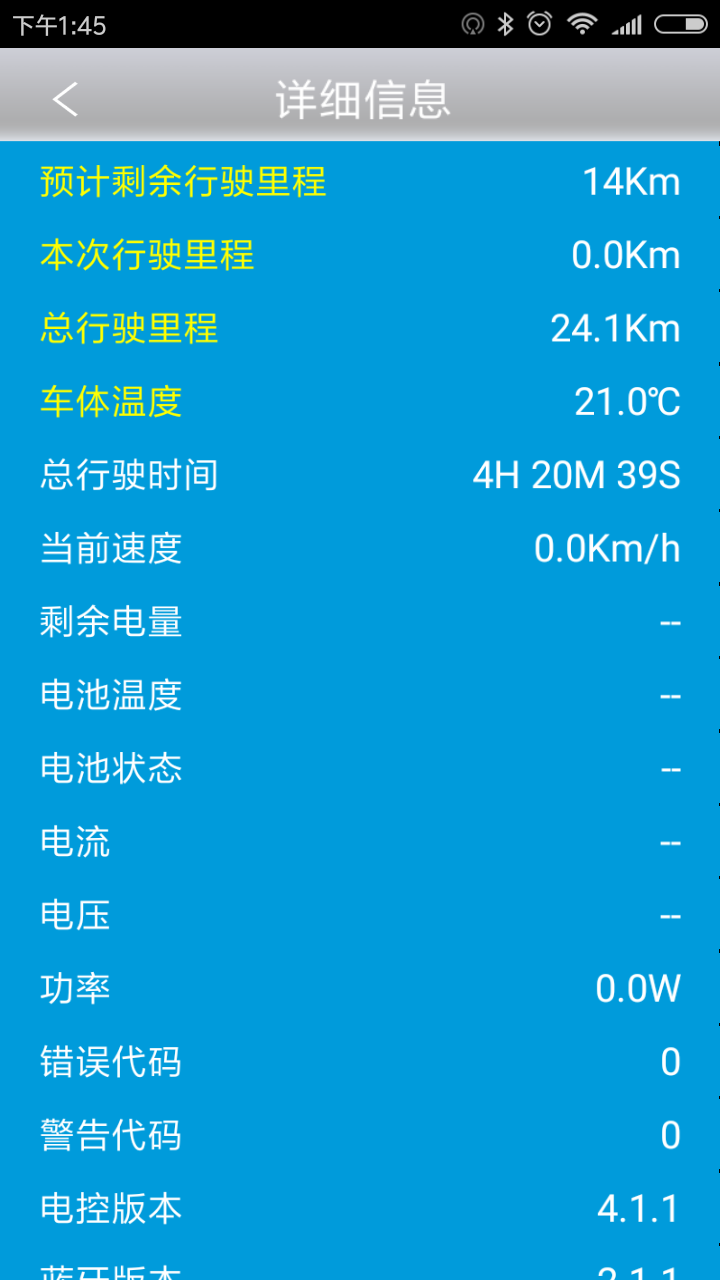Go back from the 详细信息 screen
The width and height of the screenshot is (720, 1280).
tap(65, 99)
